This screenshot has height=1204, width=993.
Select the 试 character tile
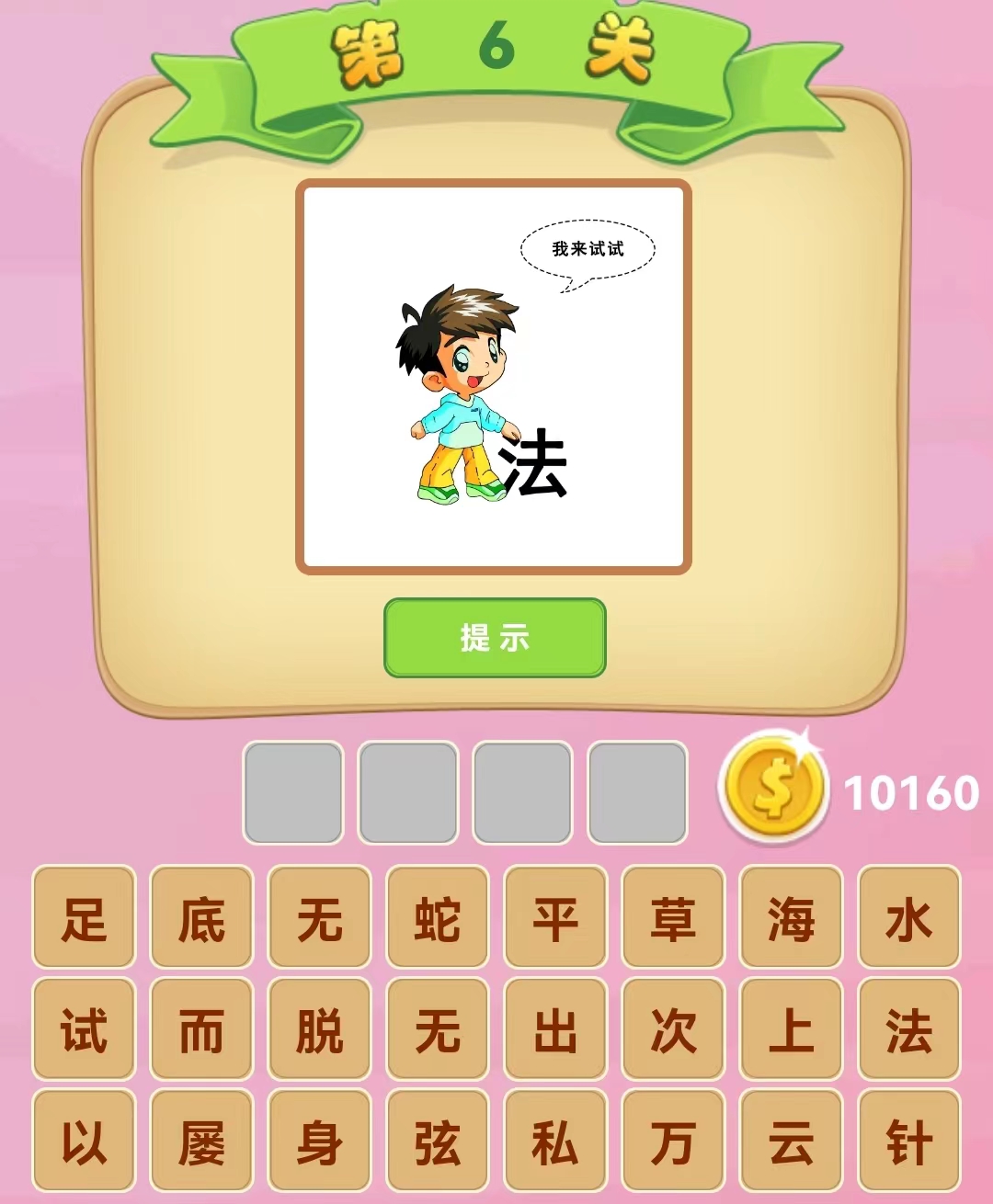pyautogui.click(x=84, y=1029)
